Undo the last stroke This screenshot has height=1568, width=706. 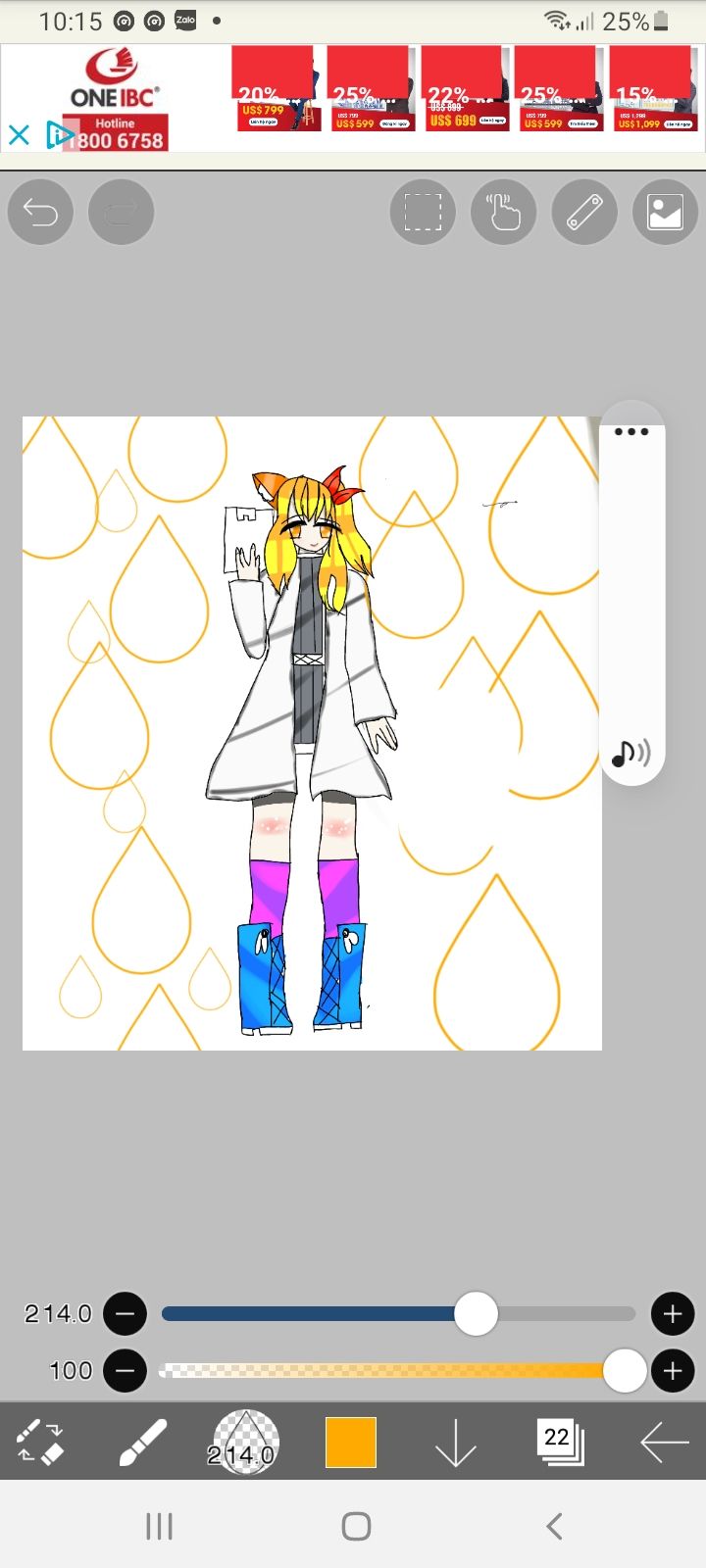(40, 212)
